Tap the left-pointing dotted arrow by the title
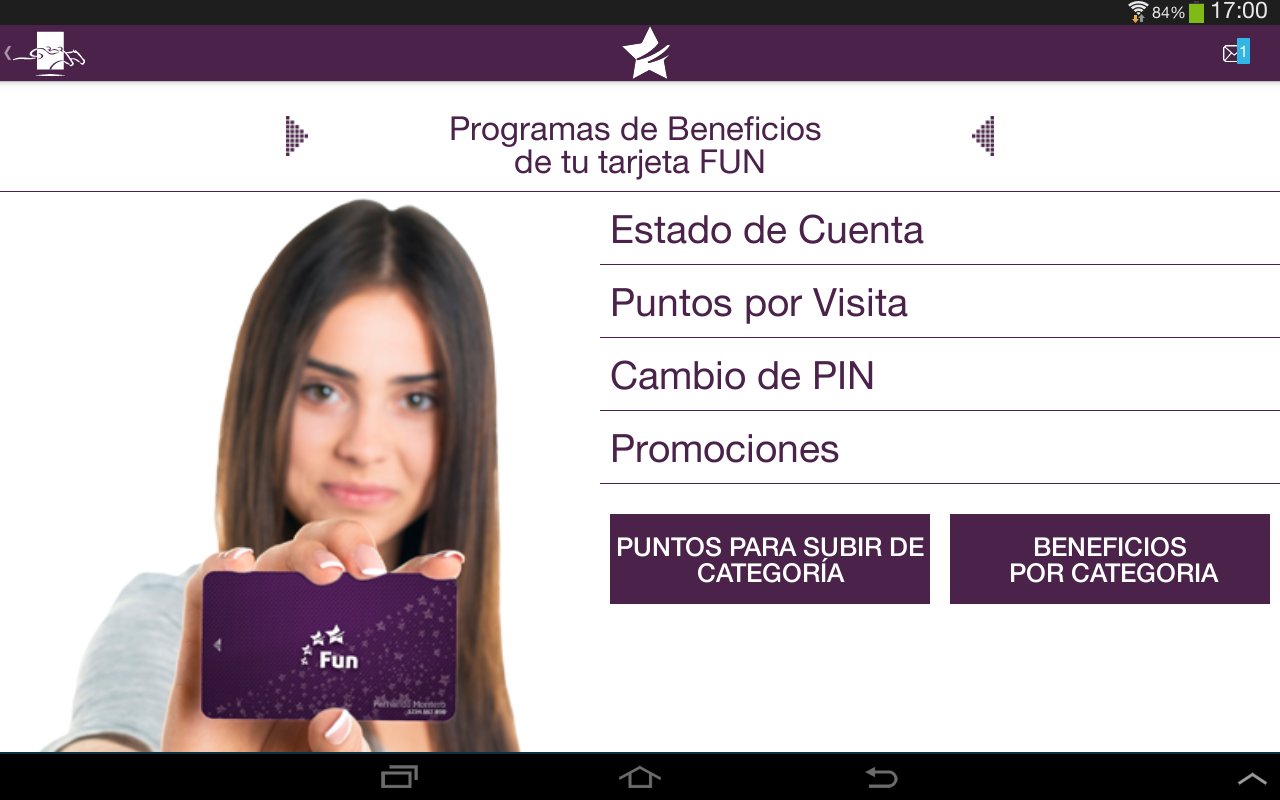Screen dimensions: 1280x800 click(x=984, y=136)
